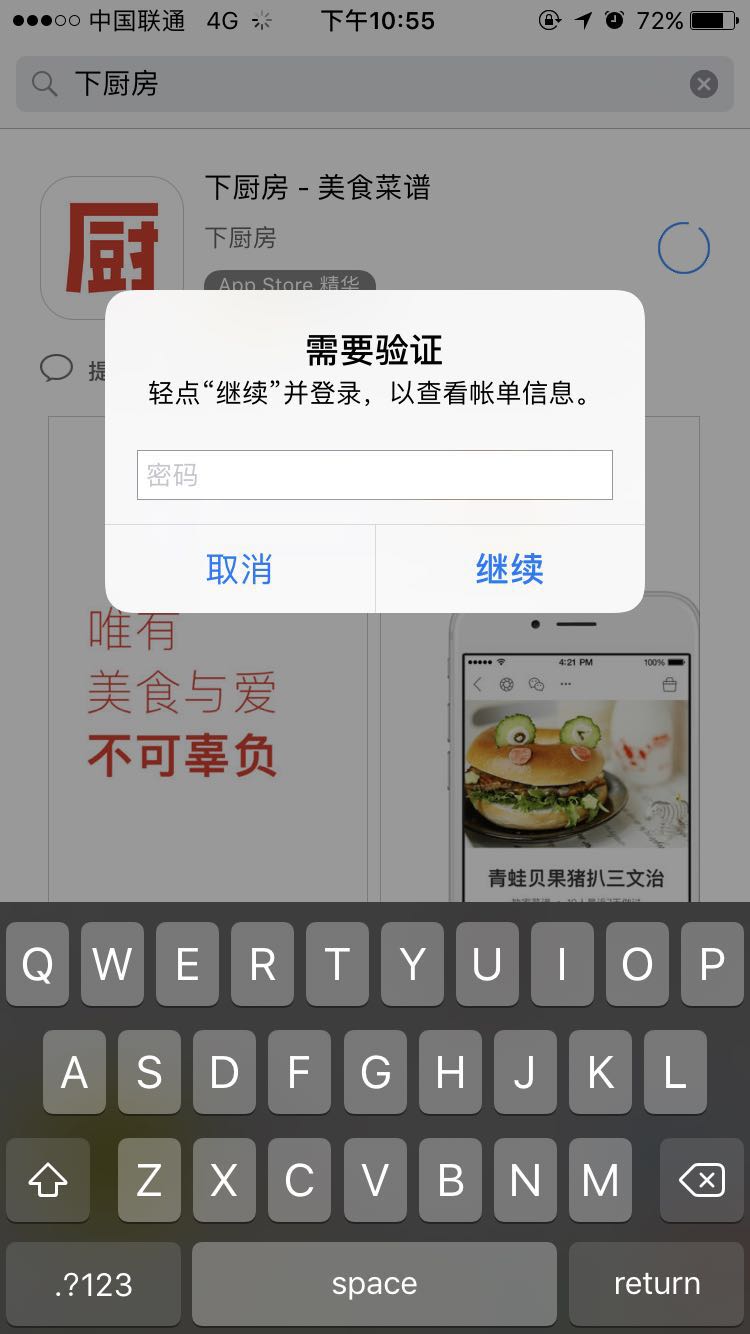Tap the return key on the keyboard

(x=656, y=1284)
